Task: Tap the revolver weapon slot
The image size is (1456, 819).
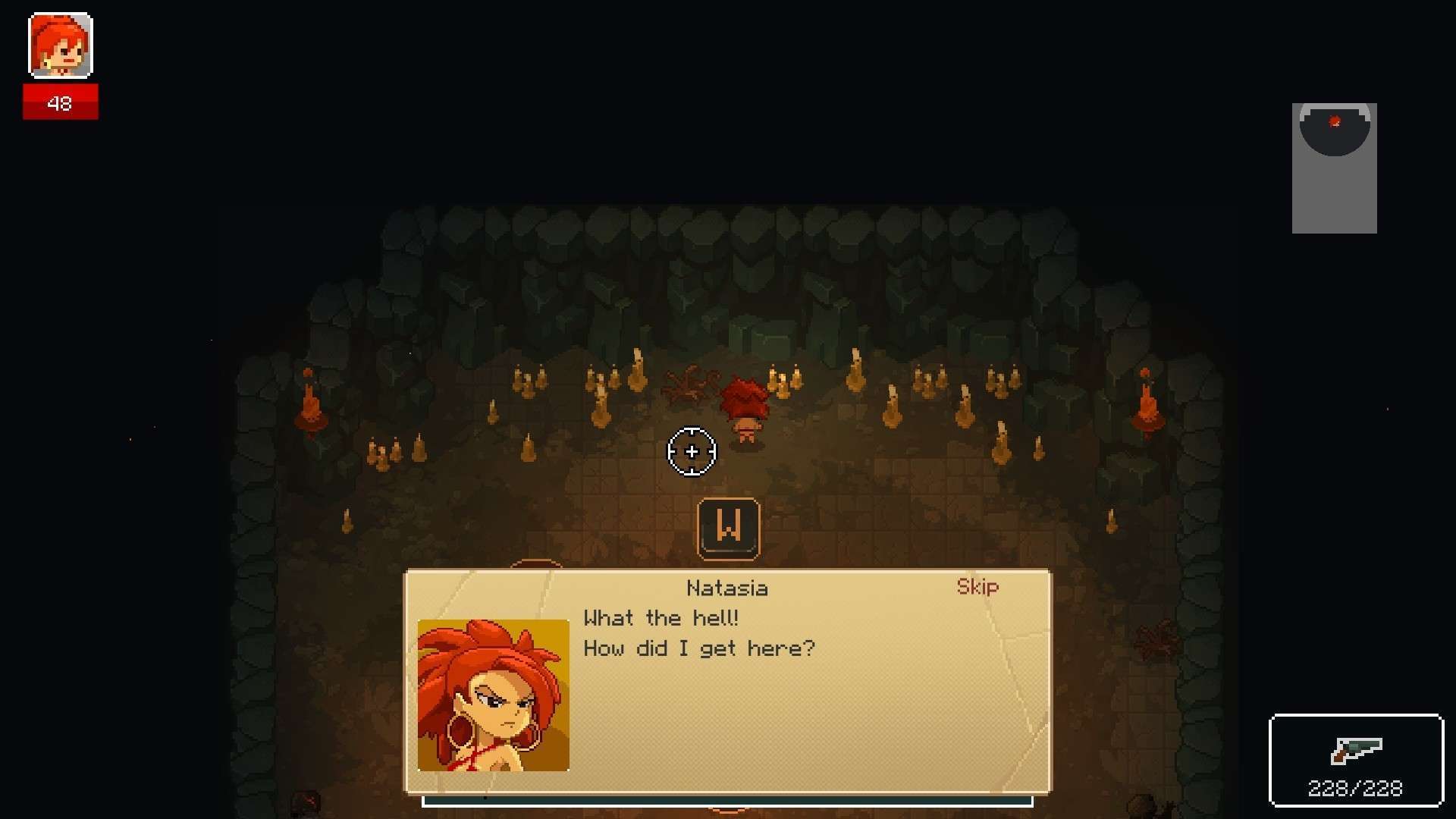Action: tap(1356, 760)
